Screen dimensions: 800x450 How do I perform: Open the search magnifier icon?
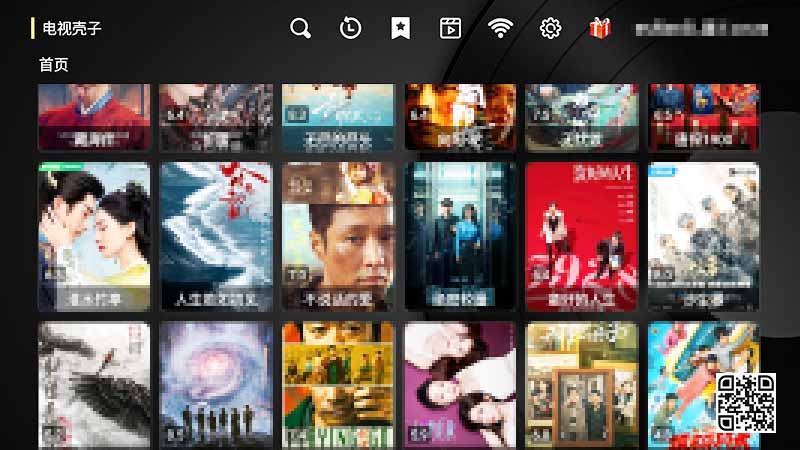[301, 28]
